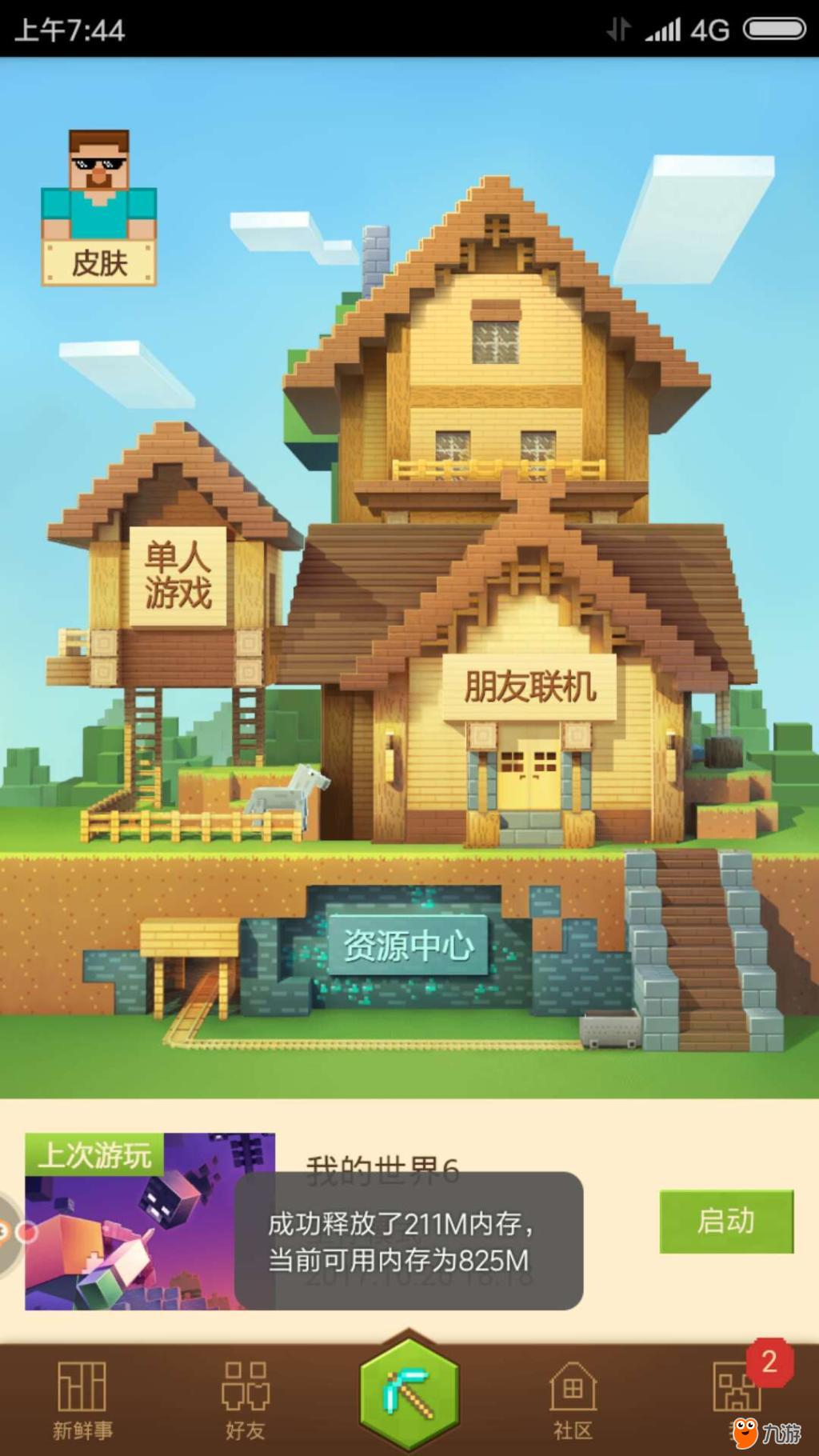This screenshot has width=819, height=1456.
Task: Open the last tab with 2 badge
Action: pyautogui.click(x=737, y=1388)
